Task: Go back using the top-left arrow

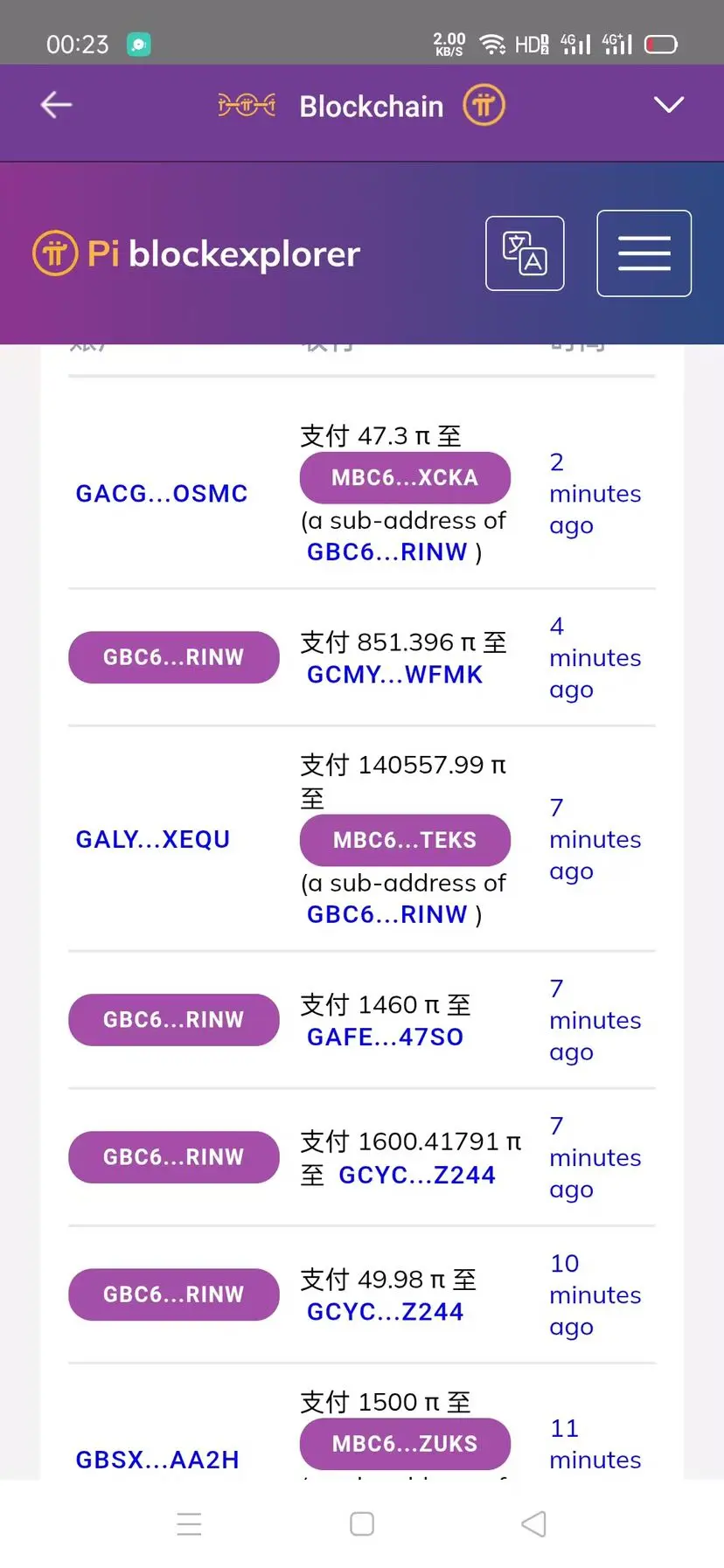Action: point(56,105)
